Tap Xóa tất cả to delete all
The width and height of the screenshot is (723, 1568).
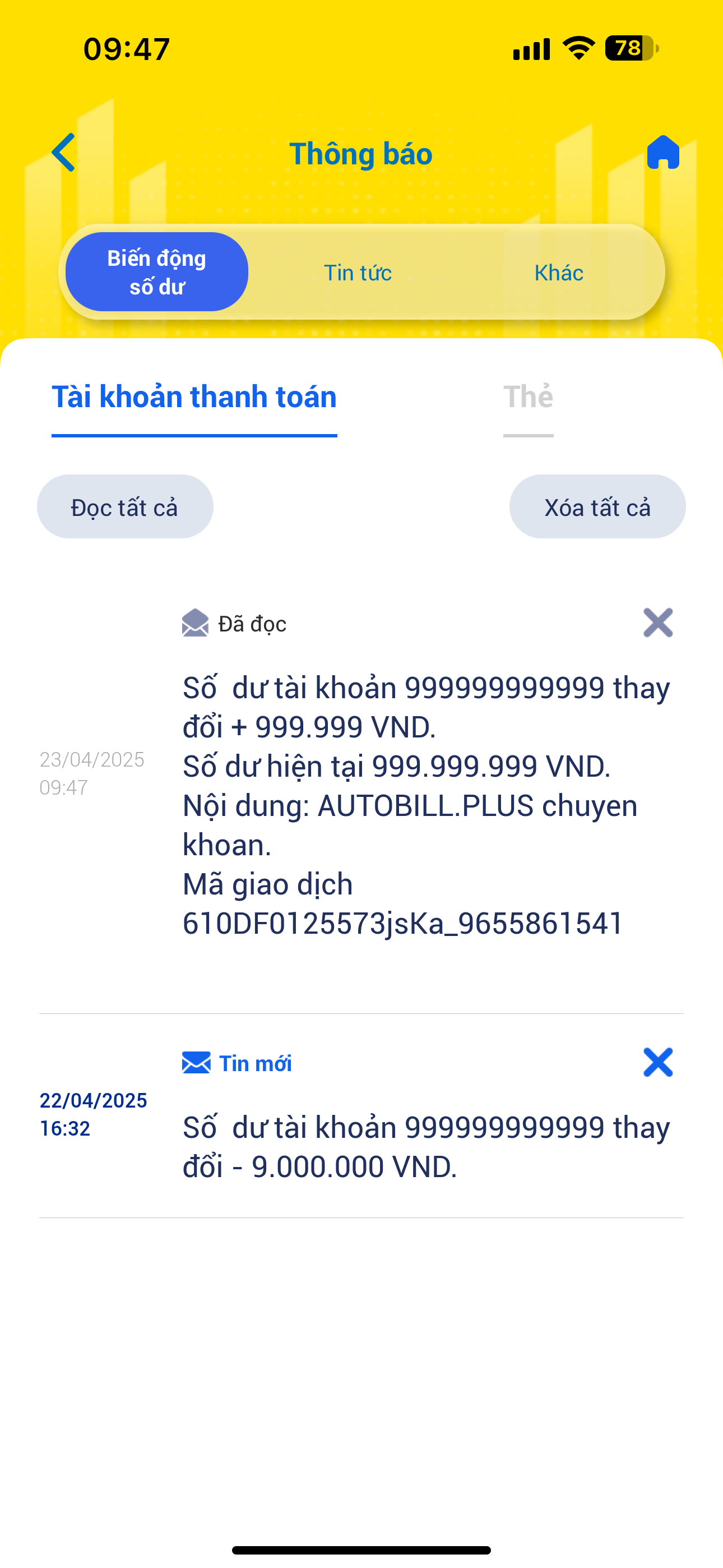pyautogui.click(x=597, y=507)
